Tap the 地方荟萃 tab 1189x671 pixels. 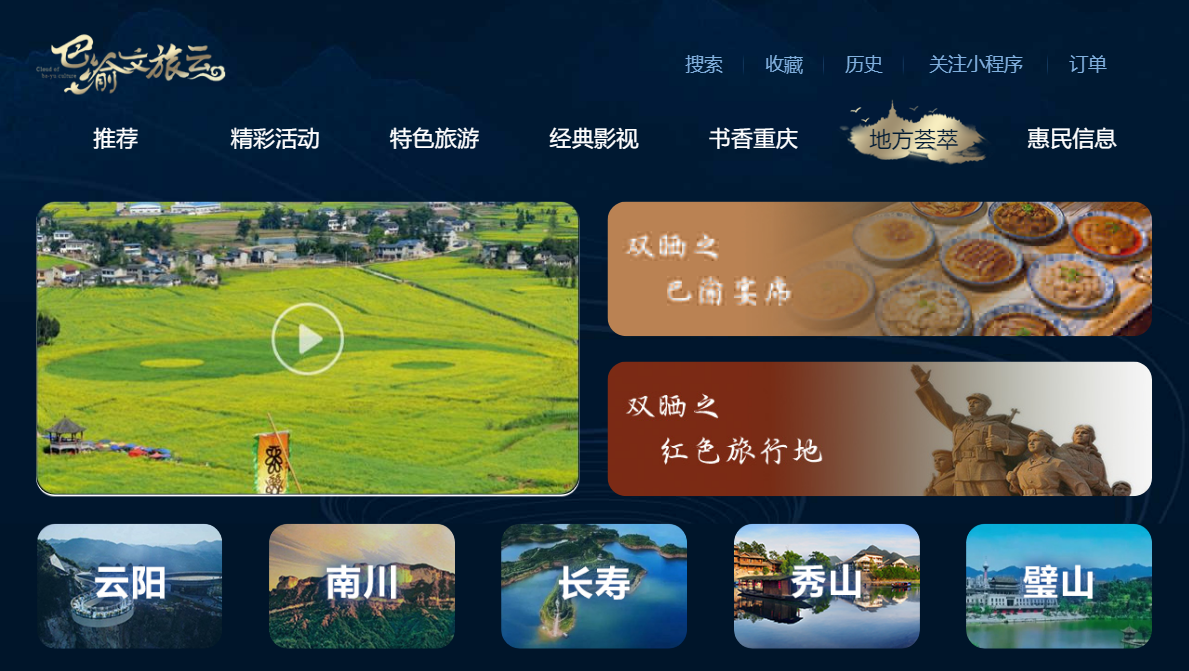913,139
